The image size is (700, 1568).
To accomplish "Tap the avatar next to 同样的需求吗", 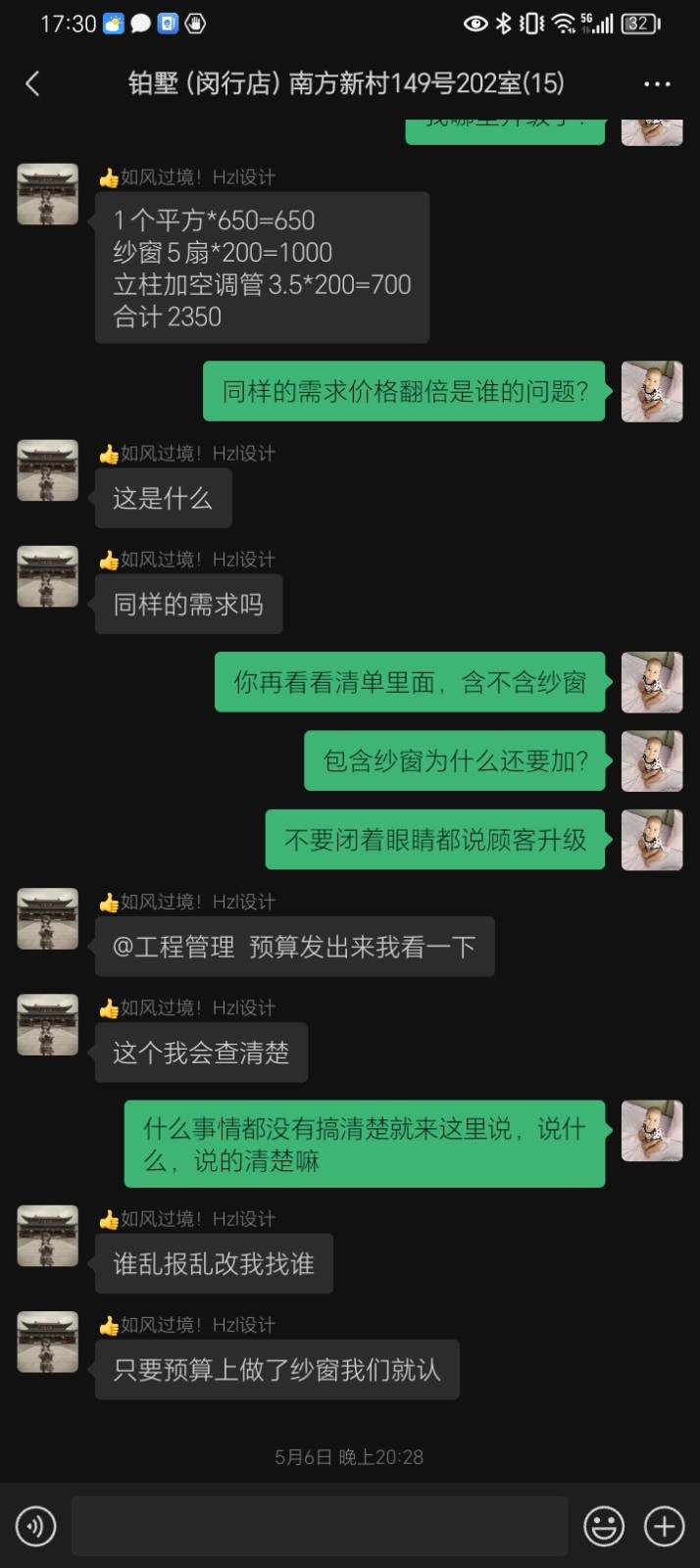I will click(x=48, y=576).
